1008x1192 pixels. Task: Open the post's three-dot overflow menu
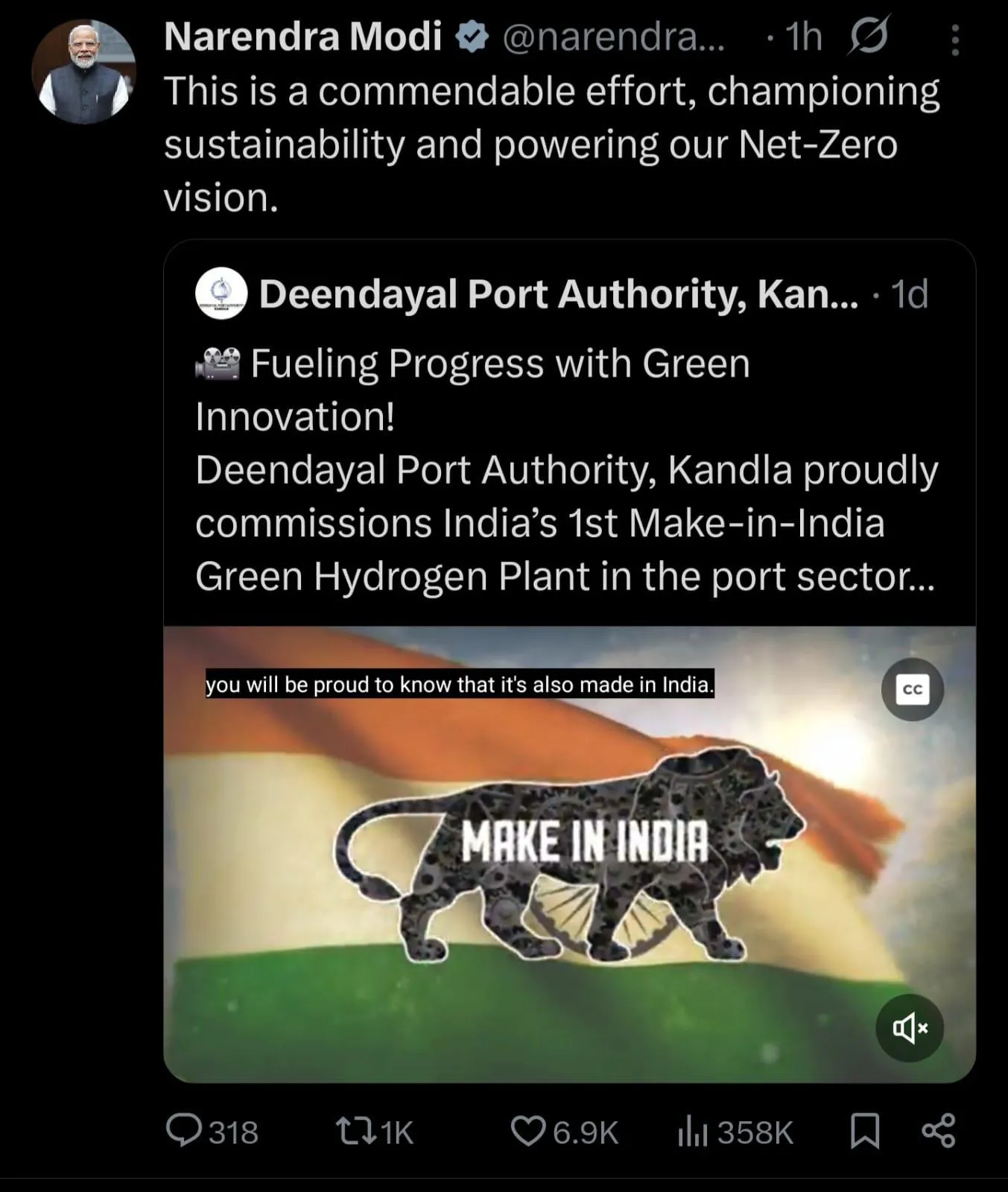coord(954,40)
